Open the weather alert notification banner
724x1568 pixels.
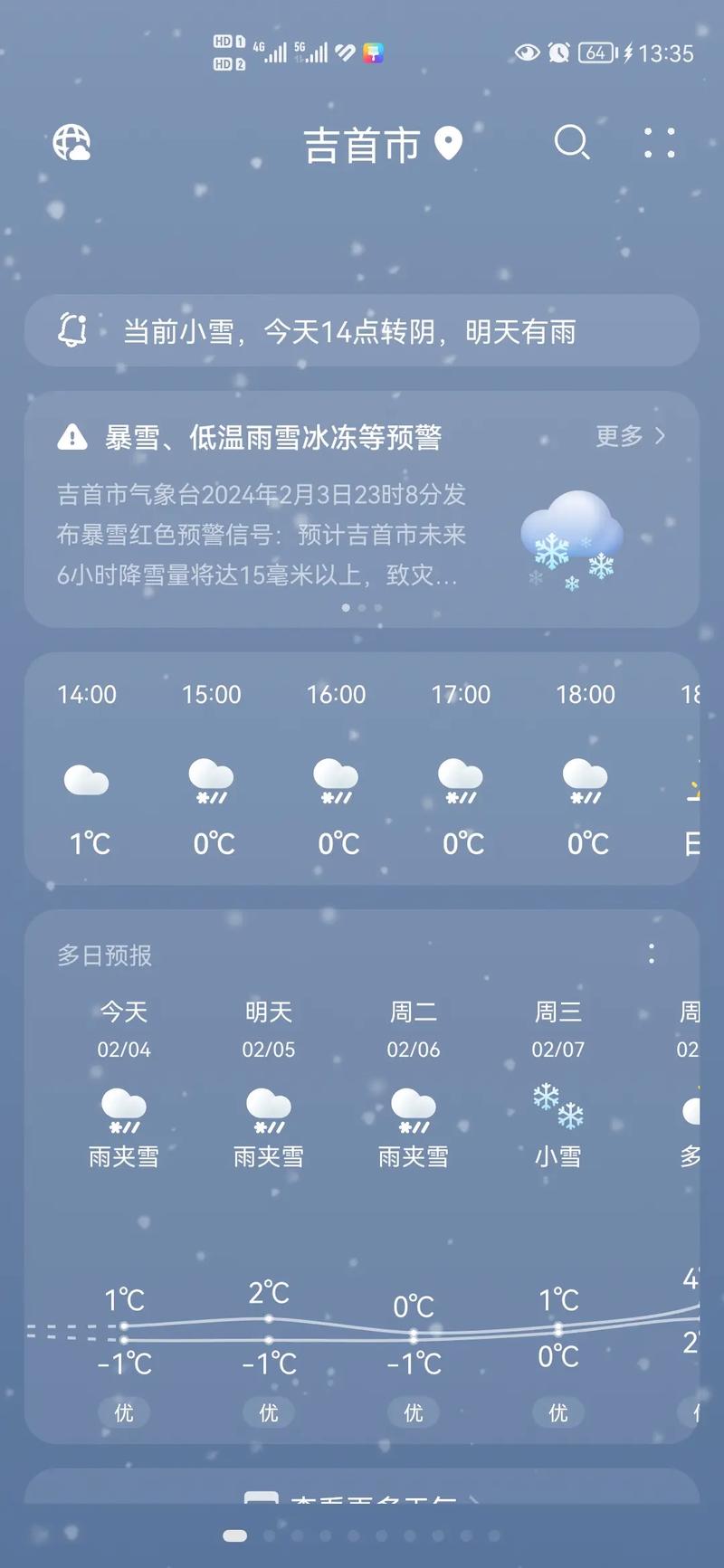pyautogui.click(x=362, y=331)
